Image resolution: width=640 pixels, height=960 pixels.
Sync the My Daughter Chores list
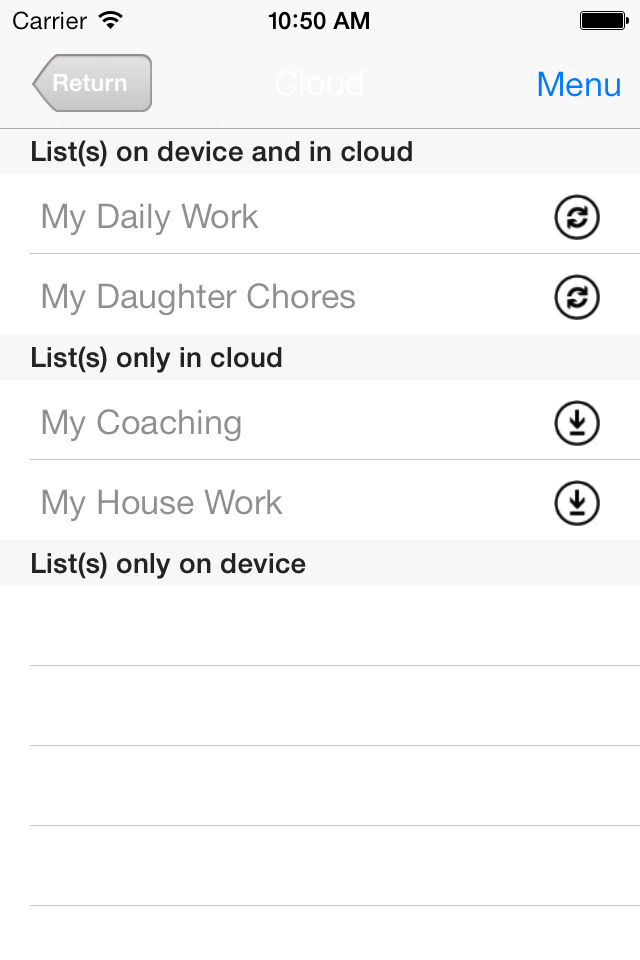[577, 297]
